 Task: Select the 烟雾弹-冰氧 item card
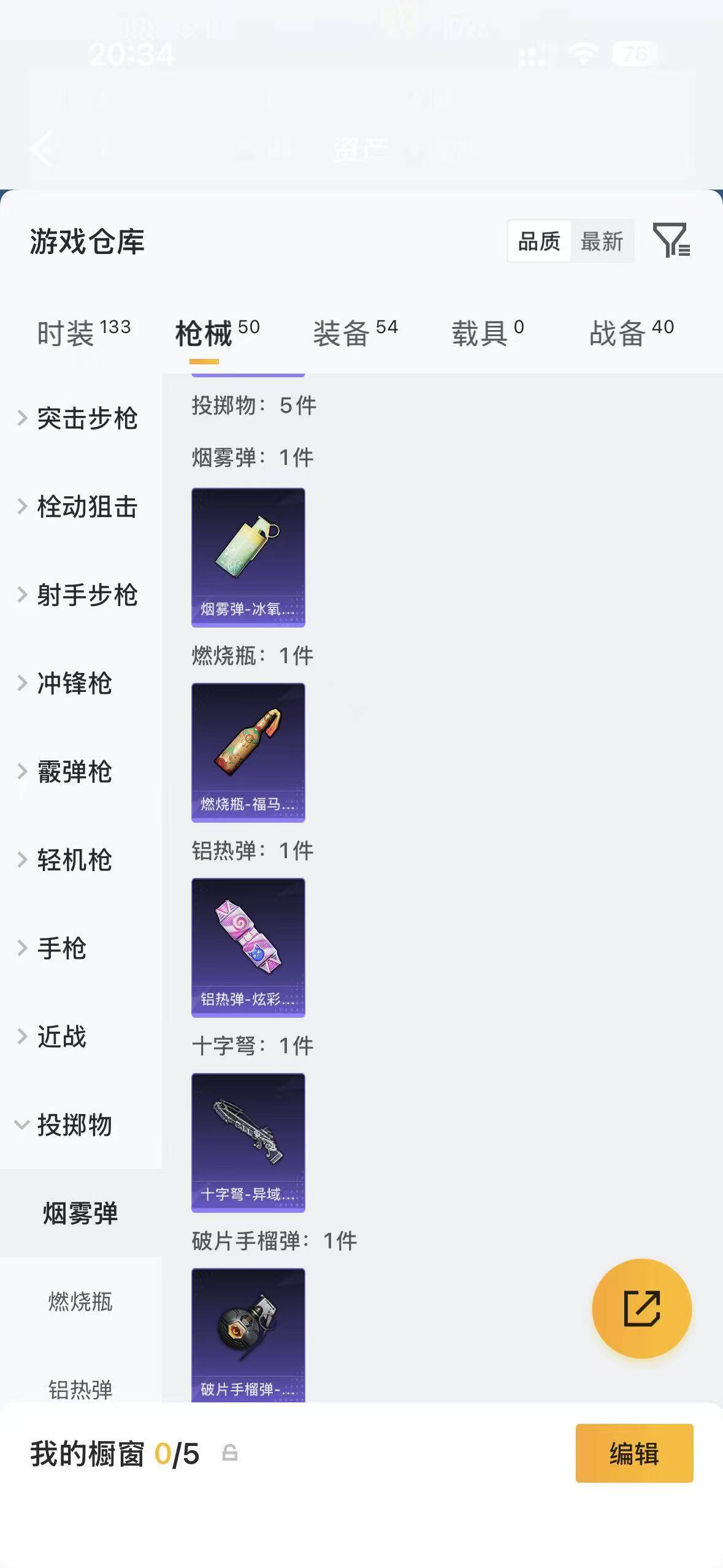click(248, 558)
